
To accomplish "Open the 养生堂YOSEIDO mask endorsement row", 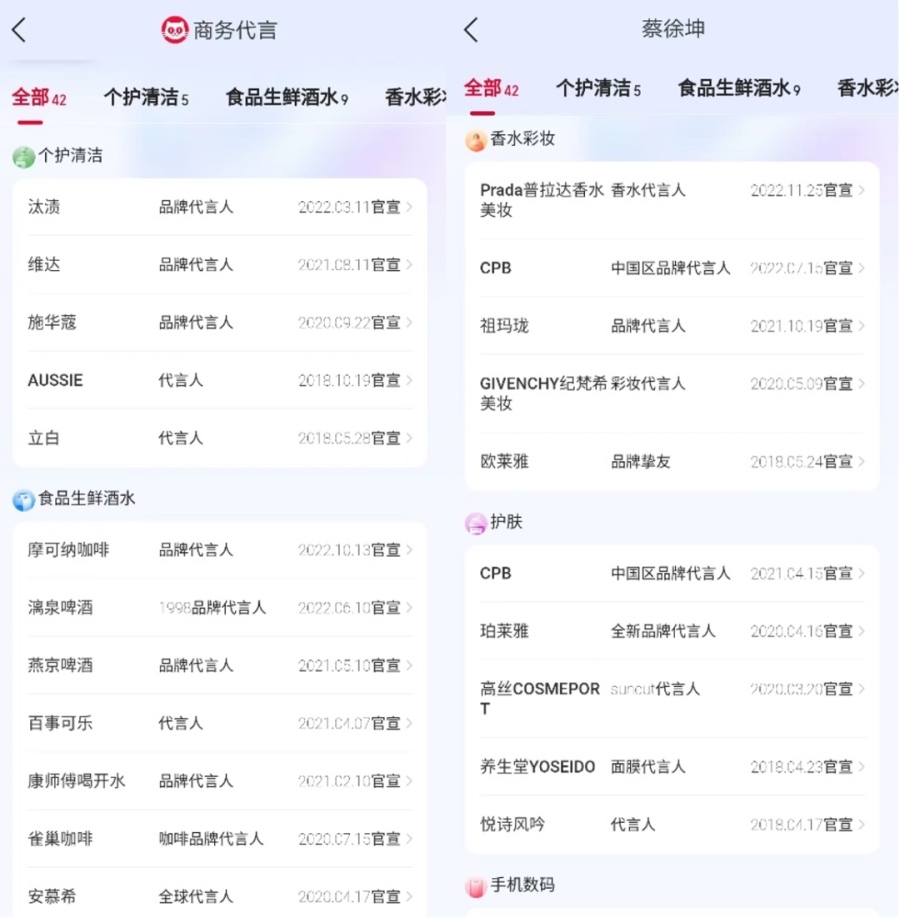I will click(671, 767).
